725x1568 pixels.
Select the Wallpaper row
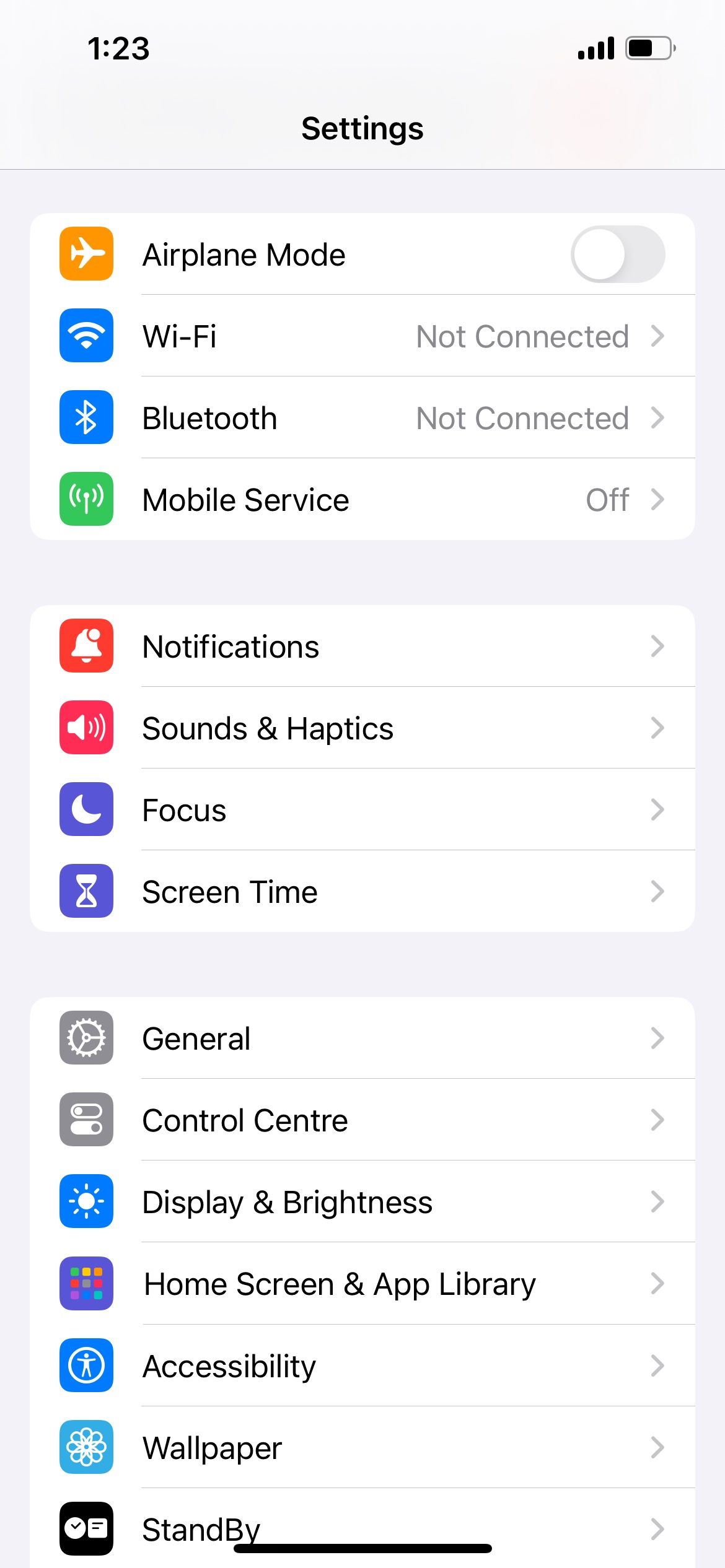click(x=362, y=1447)
